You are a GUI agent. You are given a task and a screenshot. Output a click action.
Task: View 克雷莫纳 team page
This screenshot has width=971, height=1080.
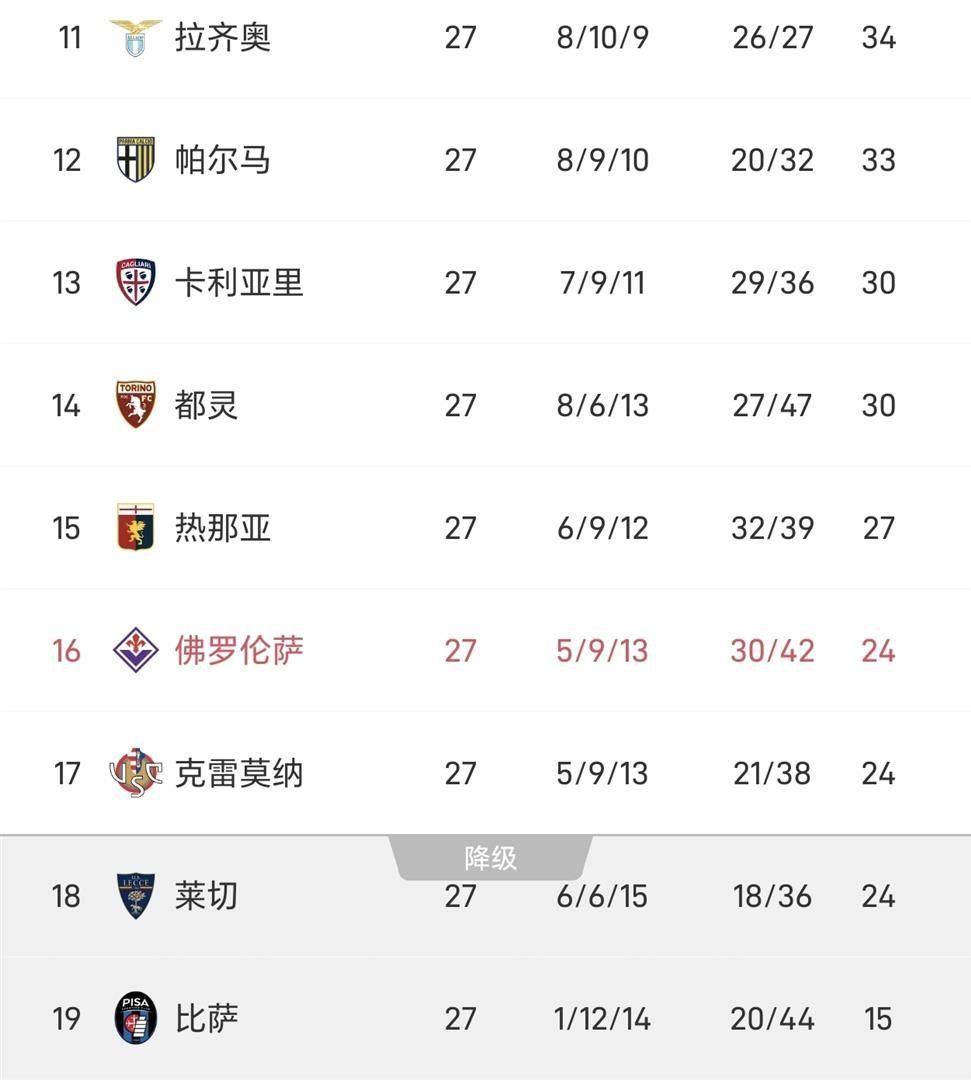(238, 773)
